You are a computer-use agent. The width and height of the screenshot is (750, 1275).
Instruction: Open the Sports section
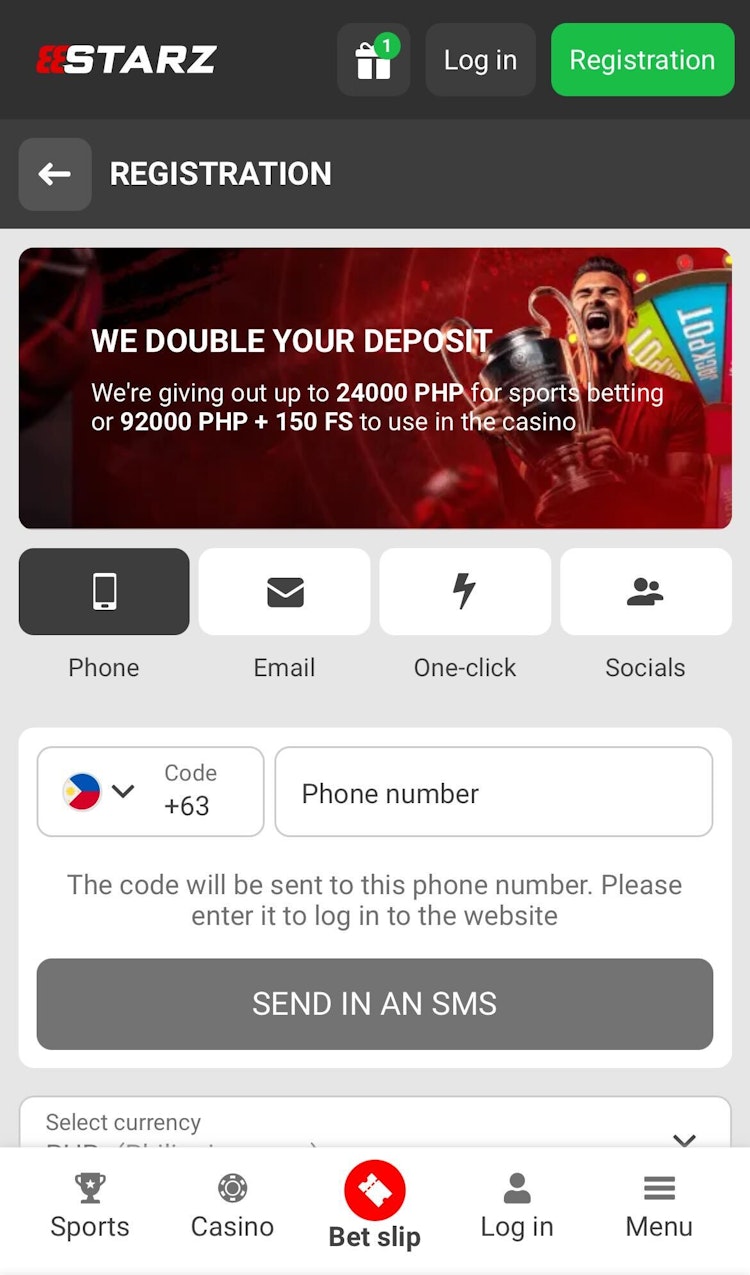point(90,1207)
